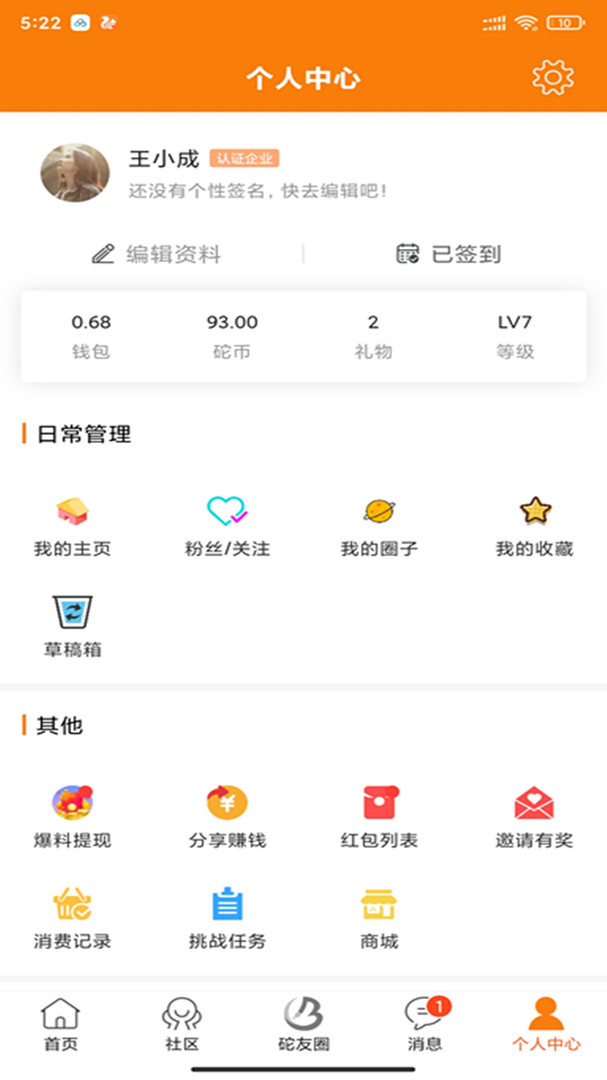The width and height of the screenshot is (607, 1080).
Task: Tap 编辑资料 to edit profile
Action: tap(156, 254)
